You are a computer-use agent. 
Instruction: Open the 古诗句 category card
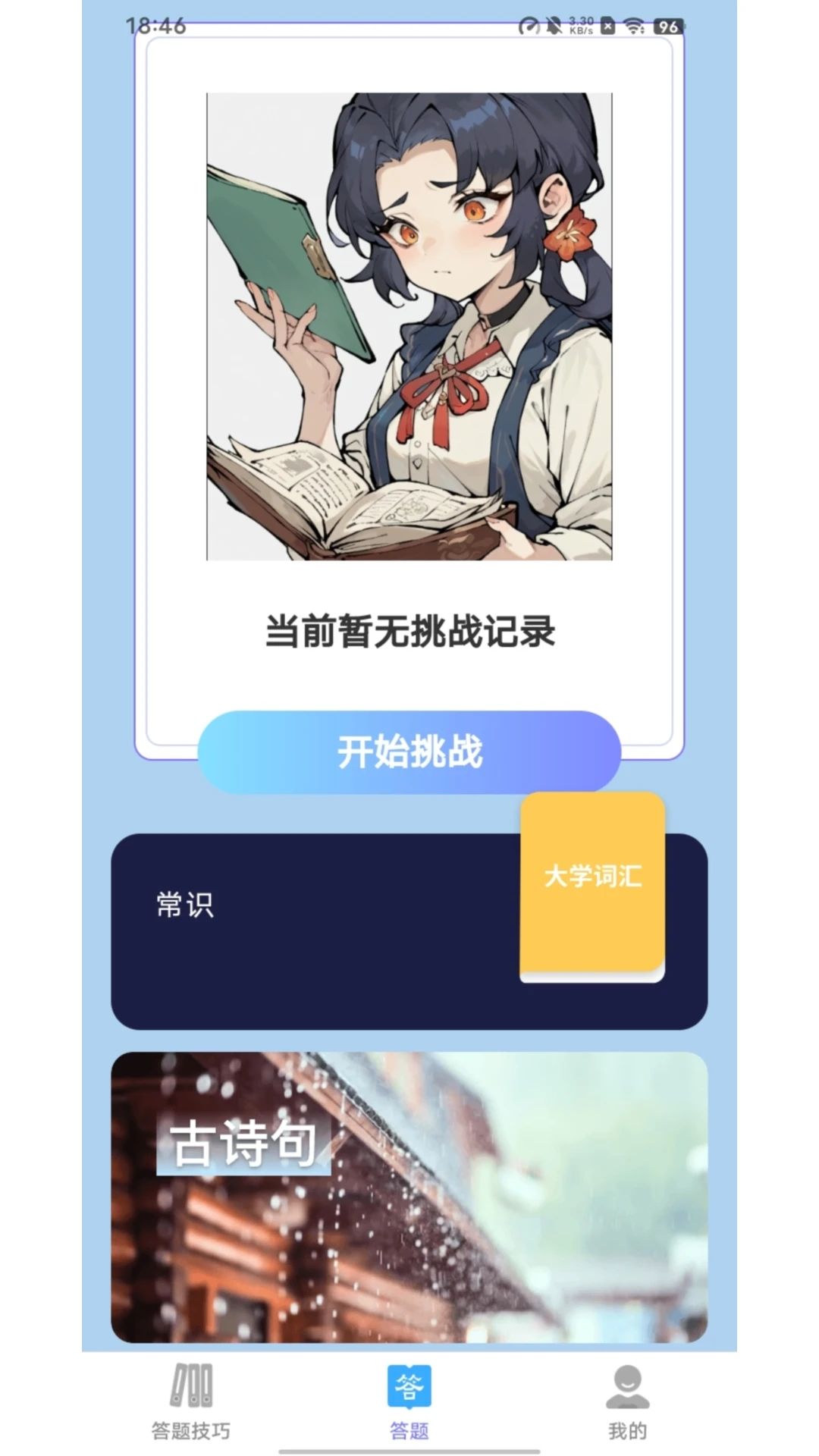[x=409, y=1197]
